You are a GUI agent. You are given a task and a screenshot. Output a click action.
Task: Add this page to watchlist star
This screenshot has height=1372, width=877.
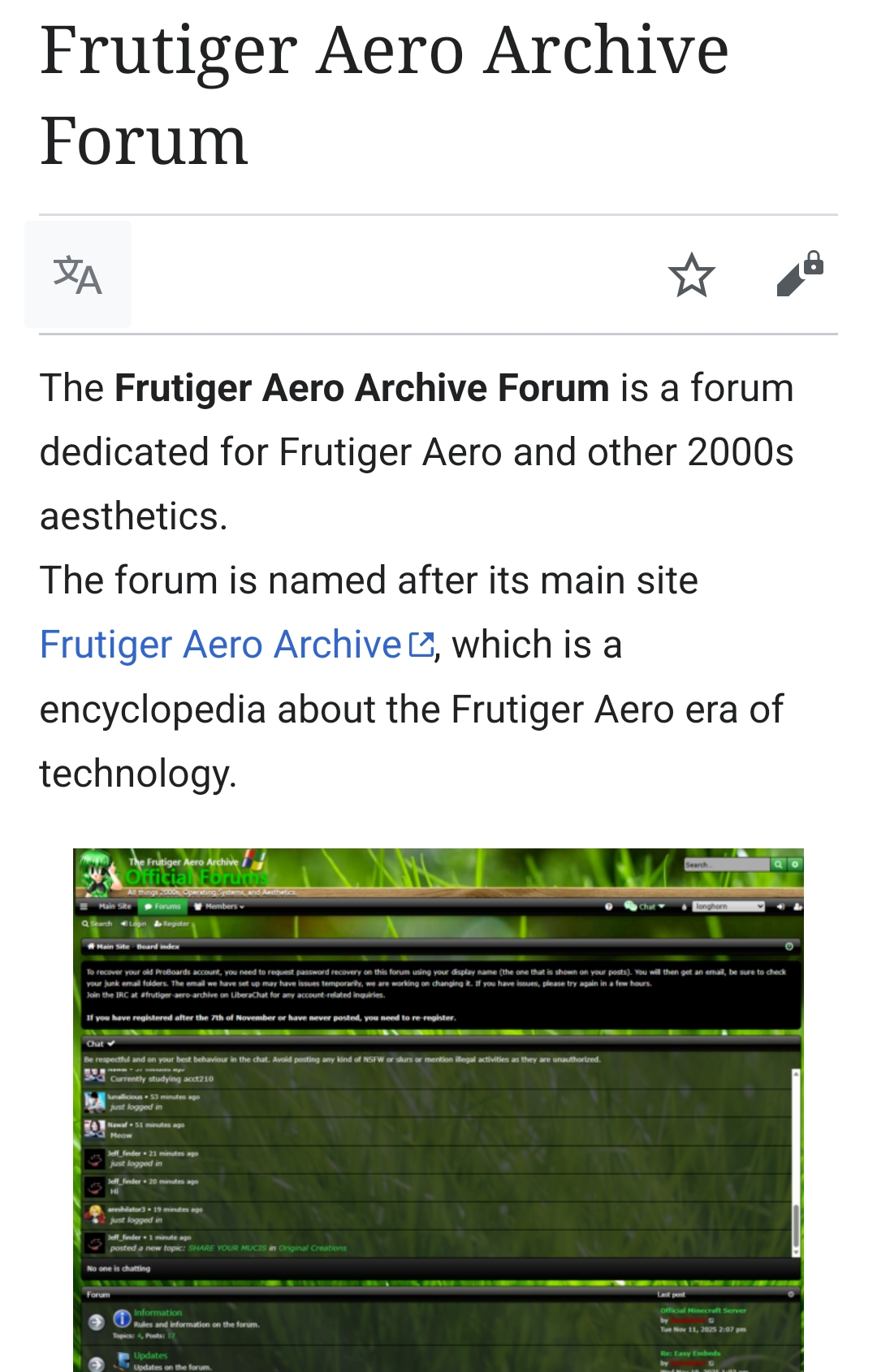click(691, 274)
